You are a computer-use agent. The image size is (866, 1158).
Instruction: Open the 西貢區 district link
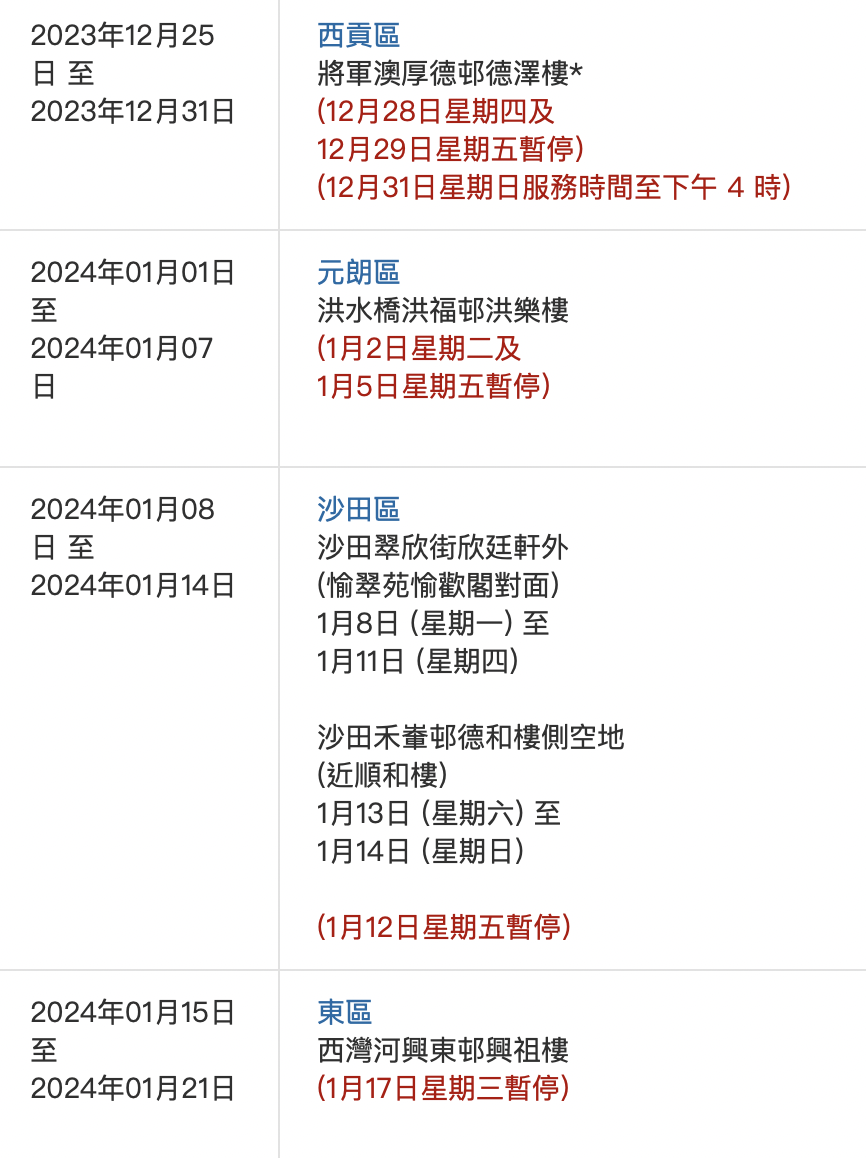(x=358, y=36)
